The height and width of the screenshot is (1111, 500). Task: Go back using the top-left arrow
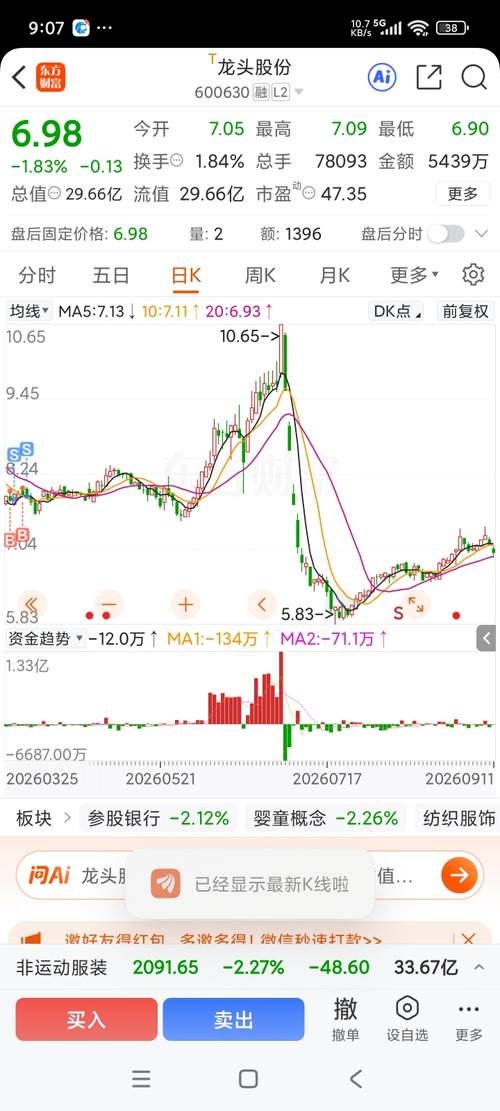[19, 77]
